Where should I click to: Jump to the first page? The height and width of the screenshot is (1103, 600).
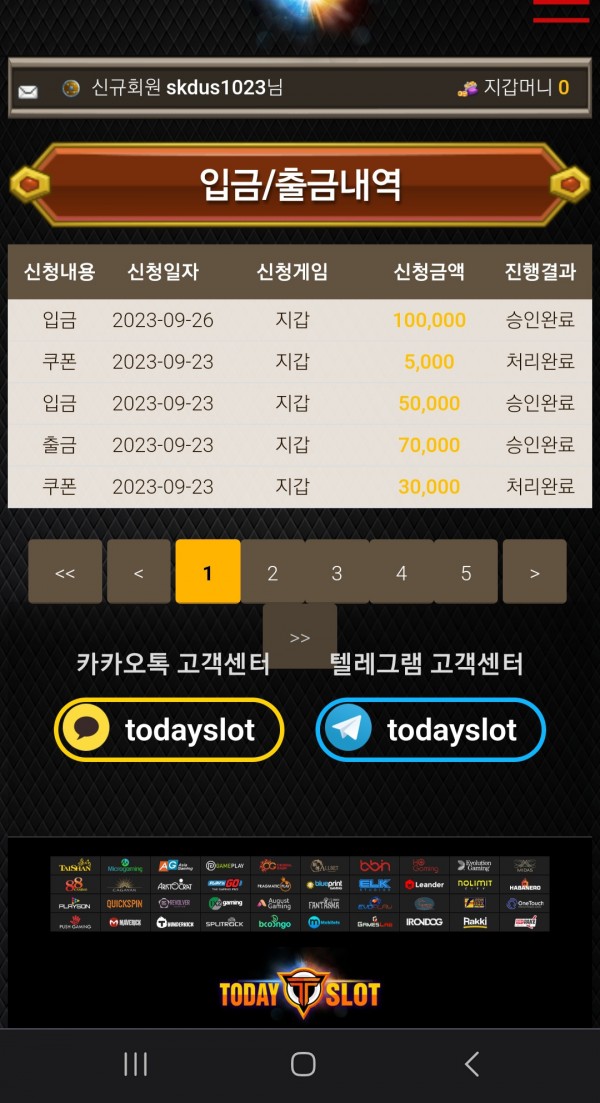pyautogui.click(x=65, y=572)
